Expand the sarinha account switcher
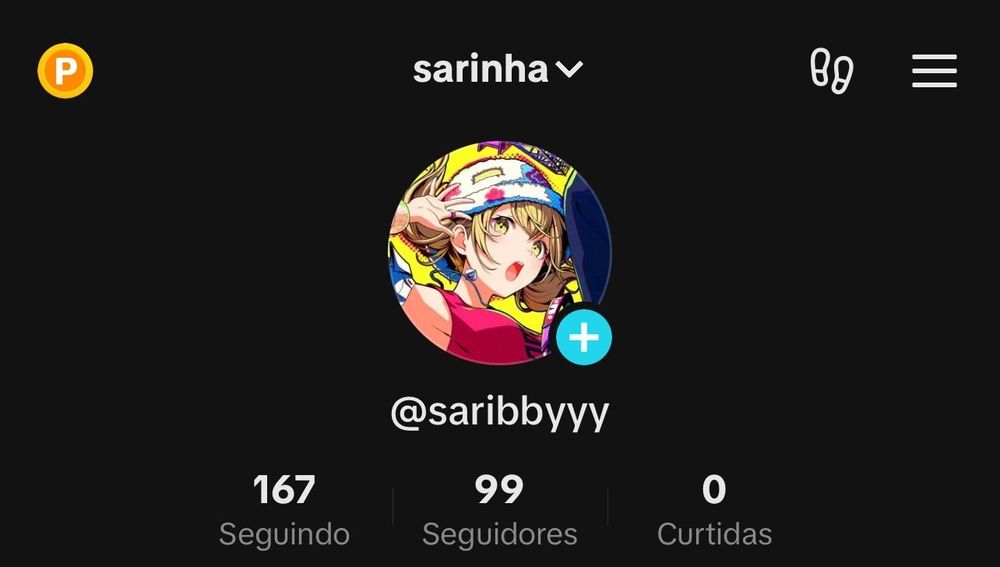The width and height of the screenshot is (1000, 567). coord(498,70)
